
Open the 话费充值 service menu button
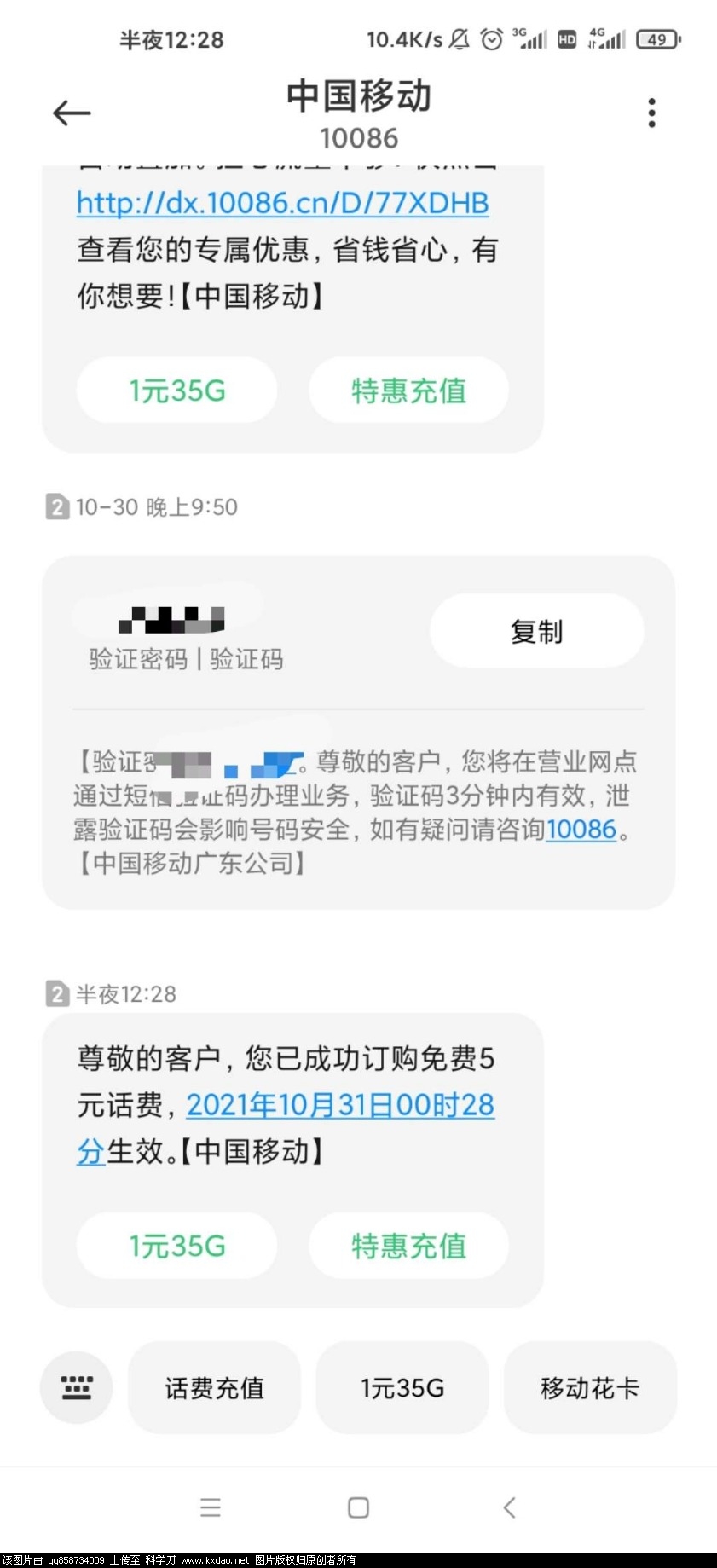[x=214, y=1387]
